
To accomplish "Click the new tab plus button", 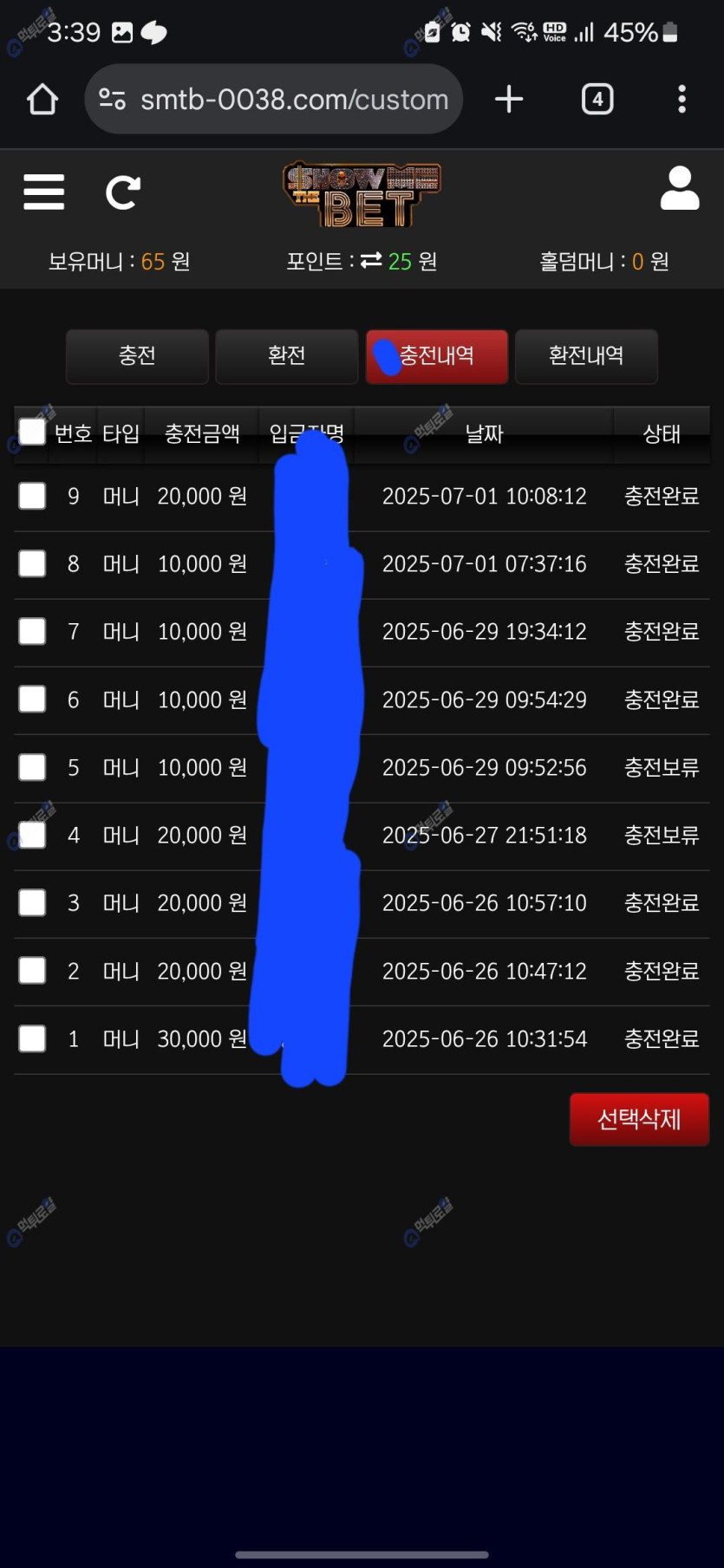I will point(509,99).
